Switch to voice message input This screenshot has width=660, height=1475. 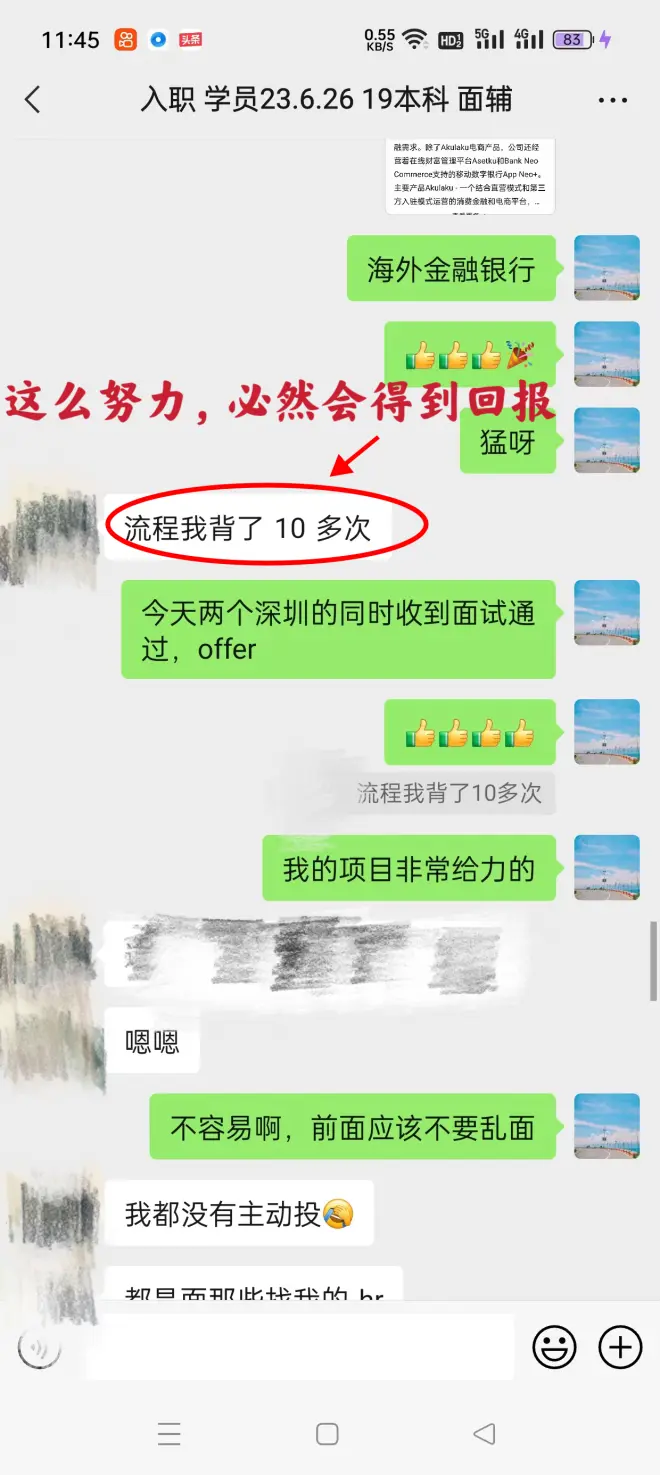coord(40,1349)
